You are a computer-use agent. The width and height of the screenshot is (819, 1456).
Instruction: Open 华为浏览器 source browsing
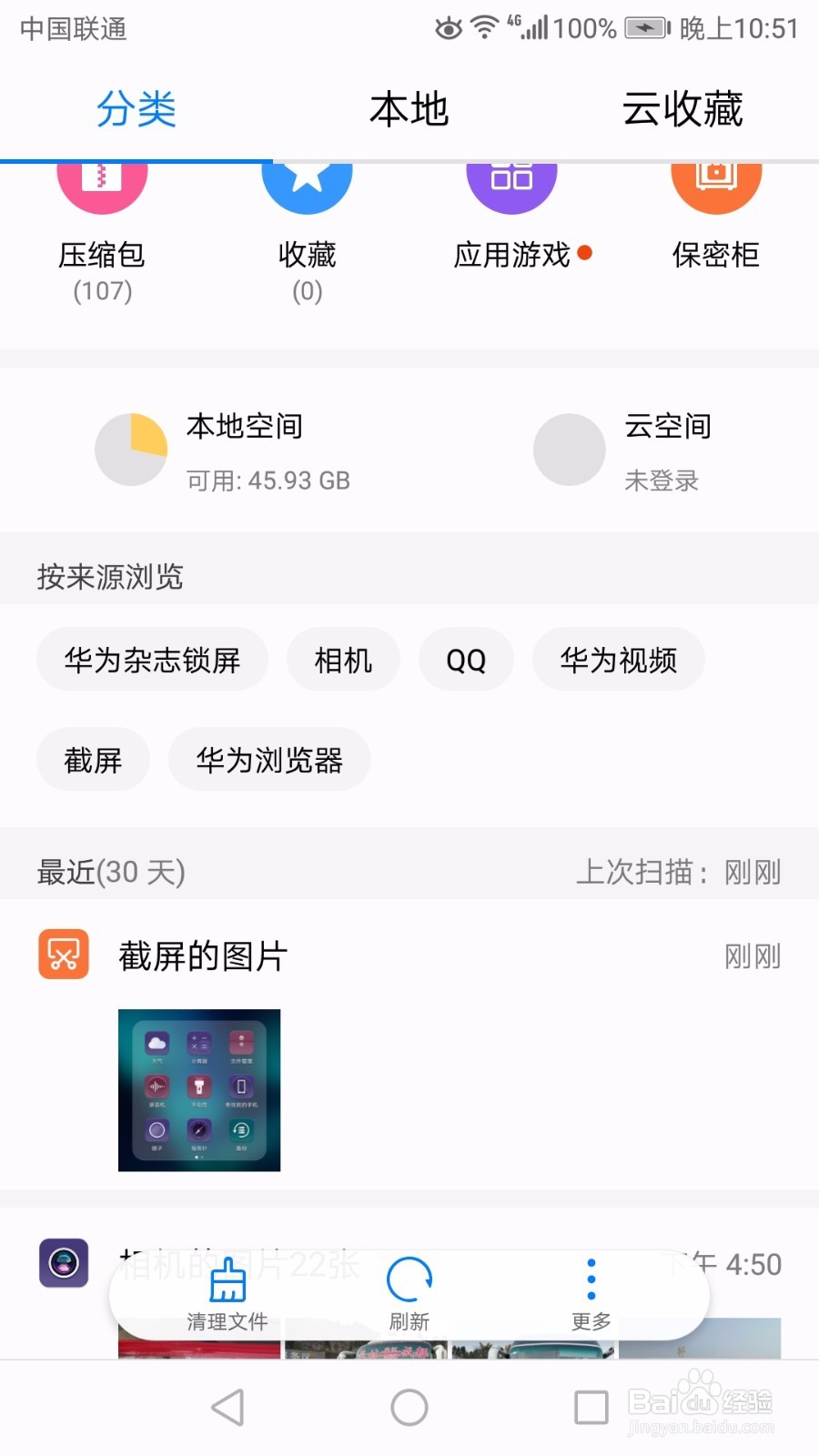[269, 760]
